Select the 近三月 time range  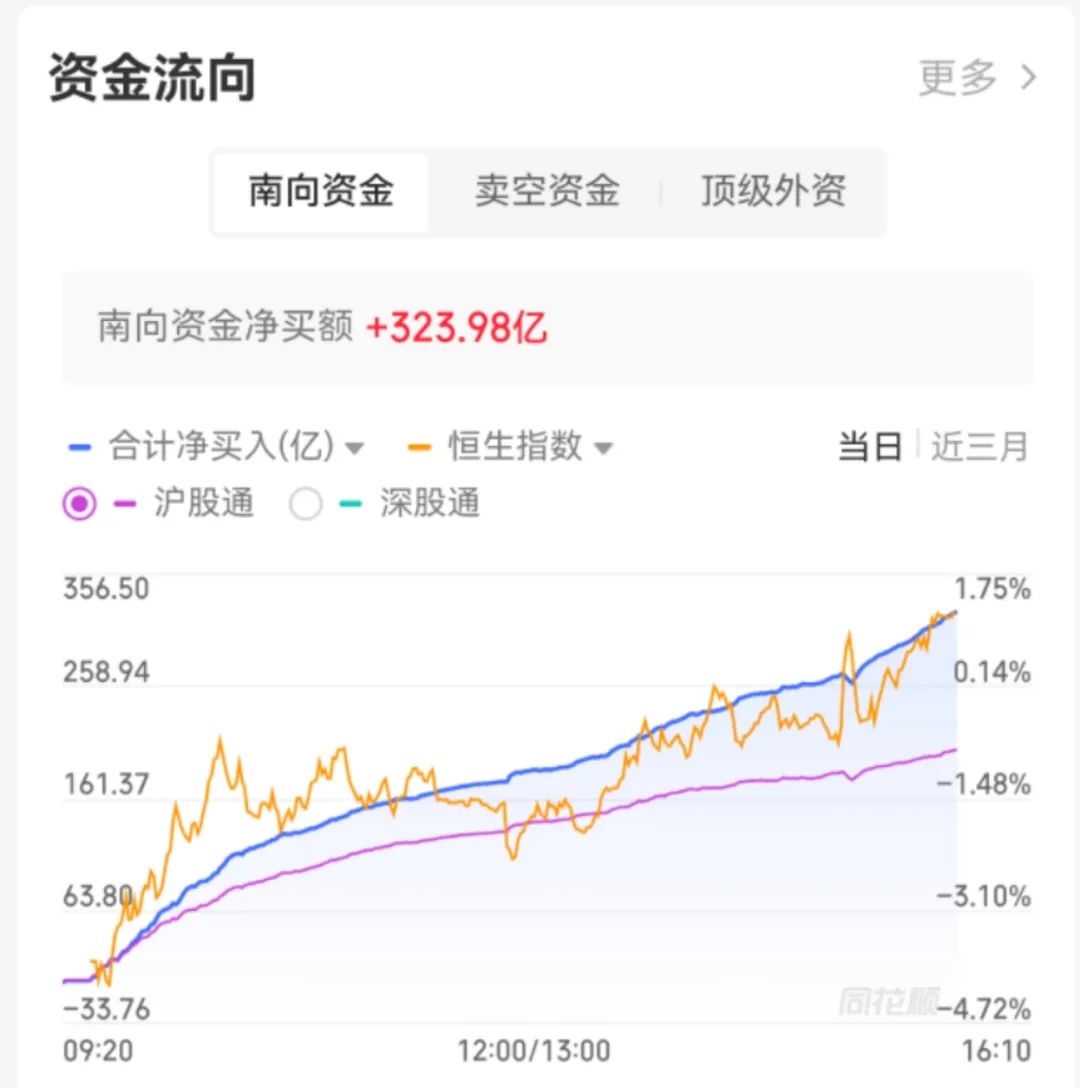979,447
